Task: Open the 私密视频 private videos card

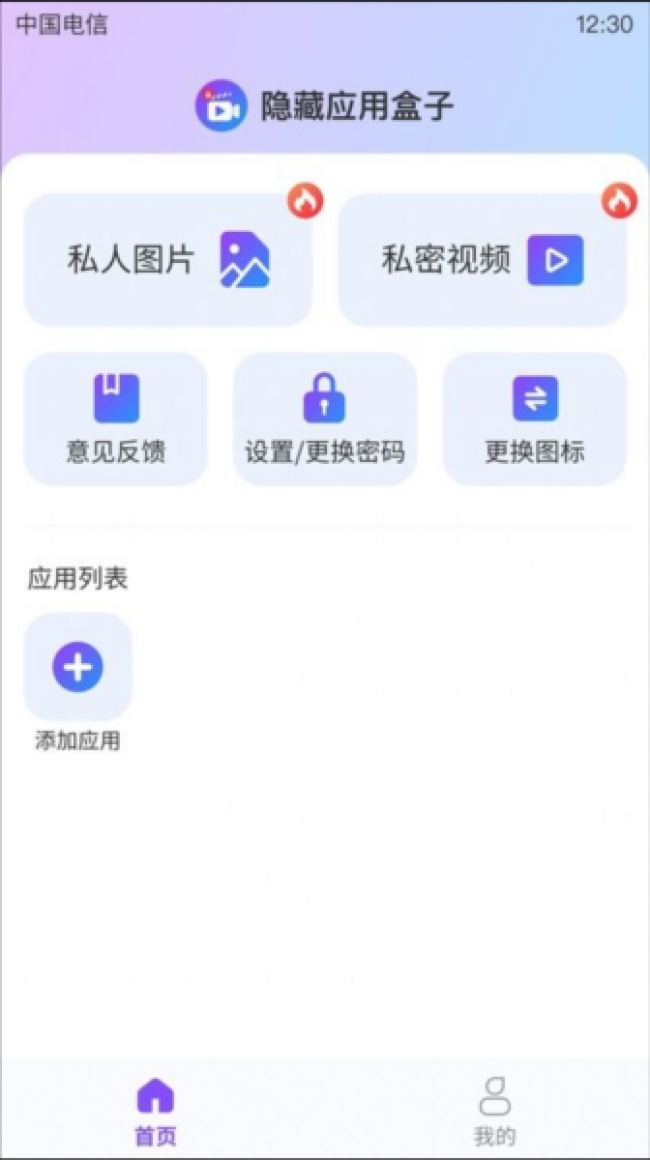Action: click(482, 260)
